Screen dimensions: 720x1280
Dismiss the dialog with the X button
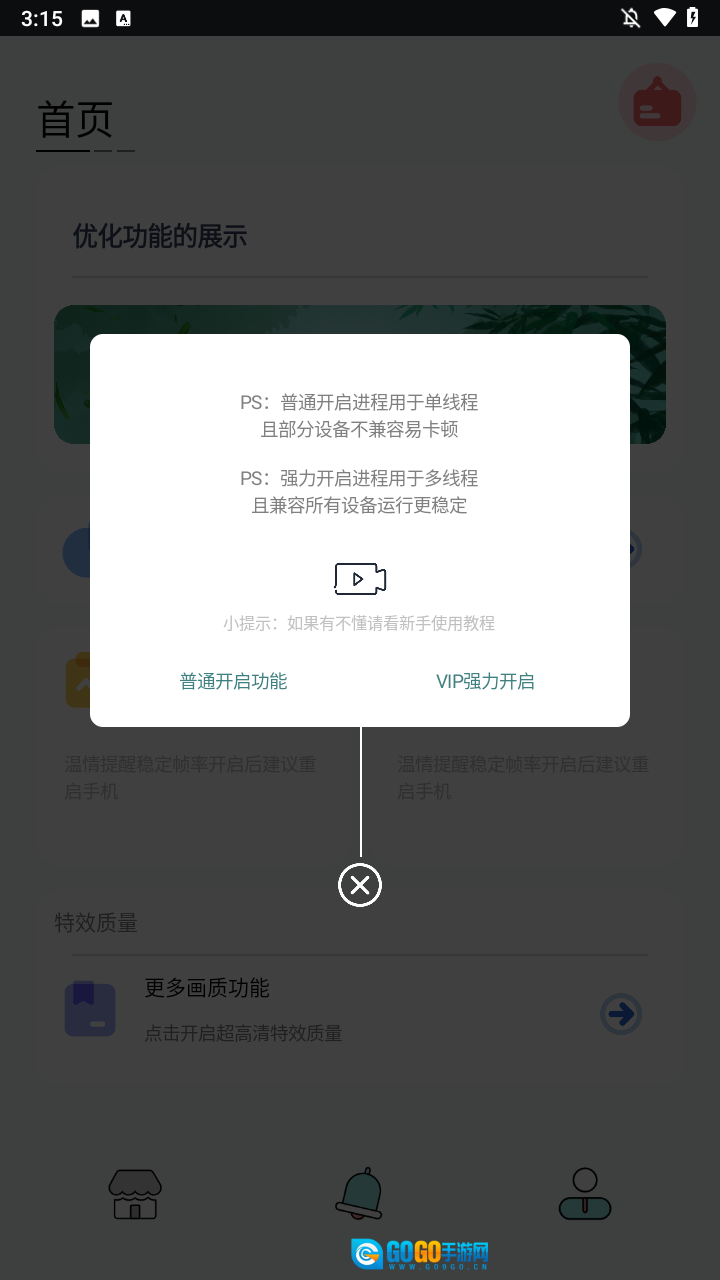coord(360,885)
